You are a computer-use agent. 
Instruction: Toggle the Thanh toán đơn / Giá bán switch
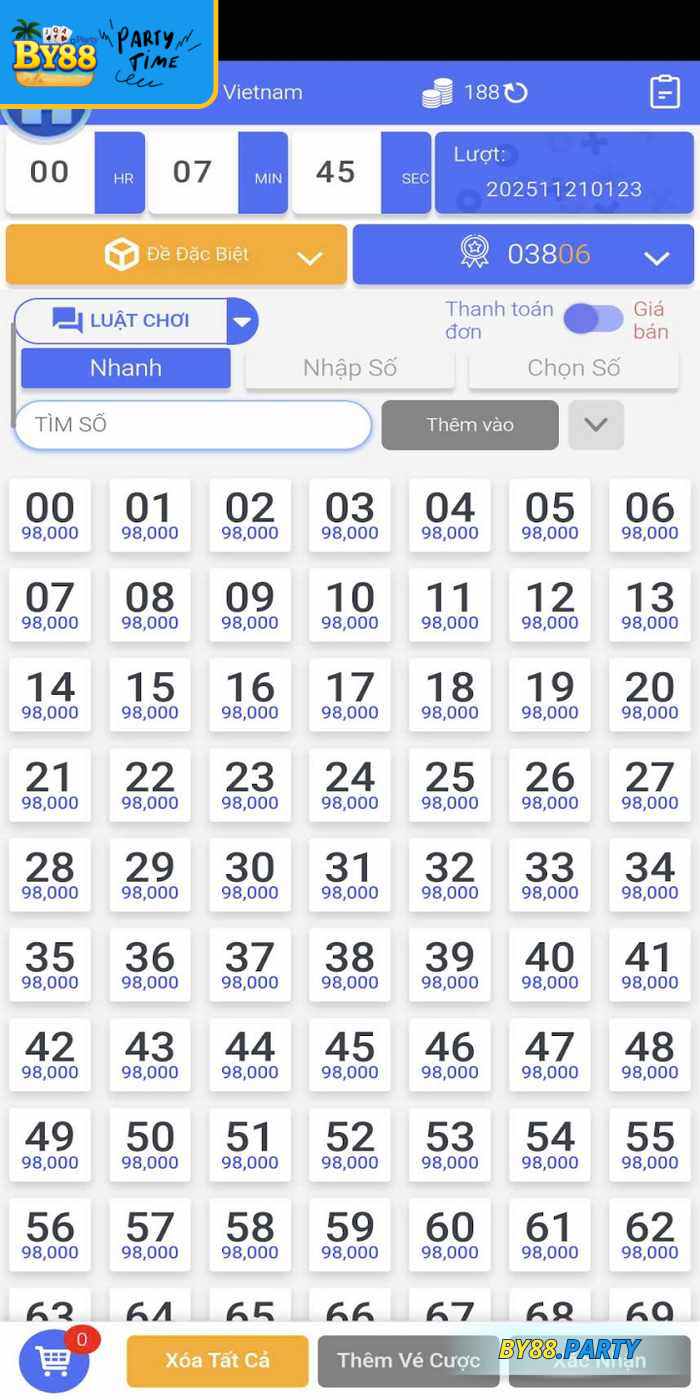[x=592, y=319]
